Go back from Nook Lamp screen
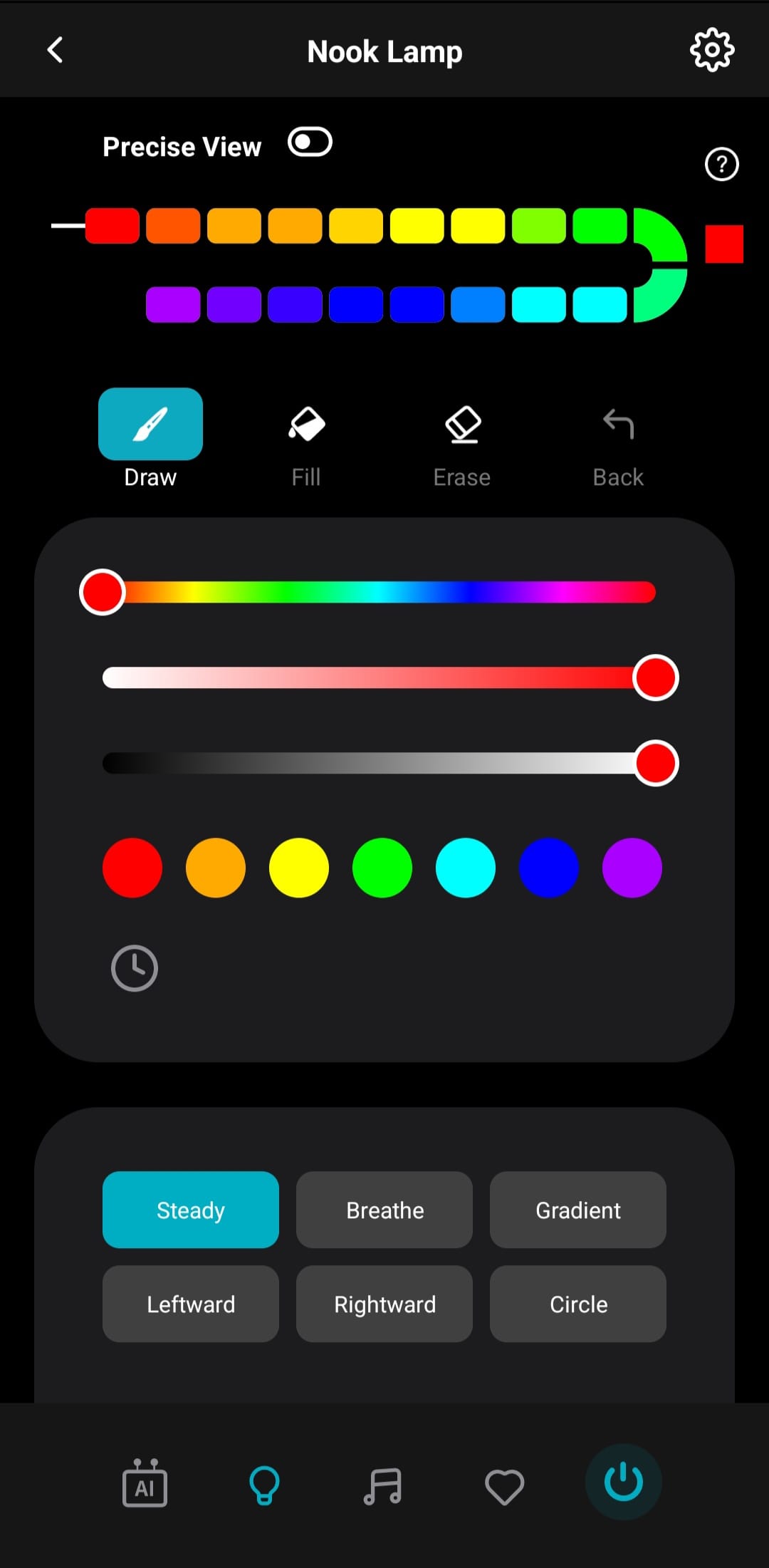Screen dimensions: 769x1568 pos(56,51)
